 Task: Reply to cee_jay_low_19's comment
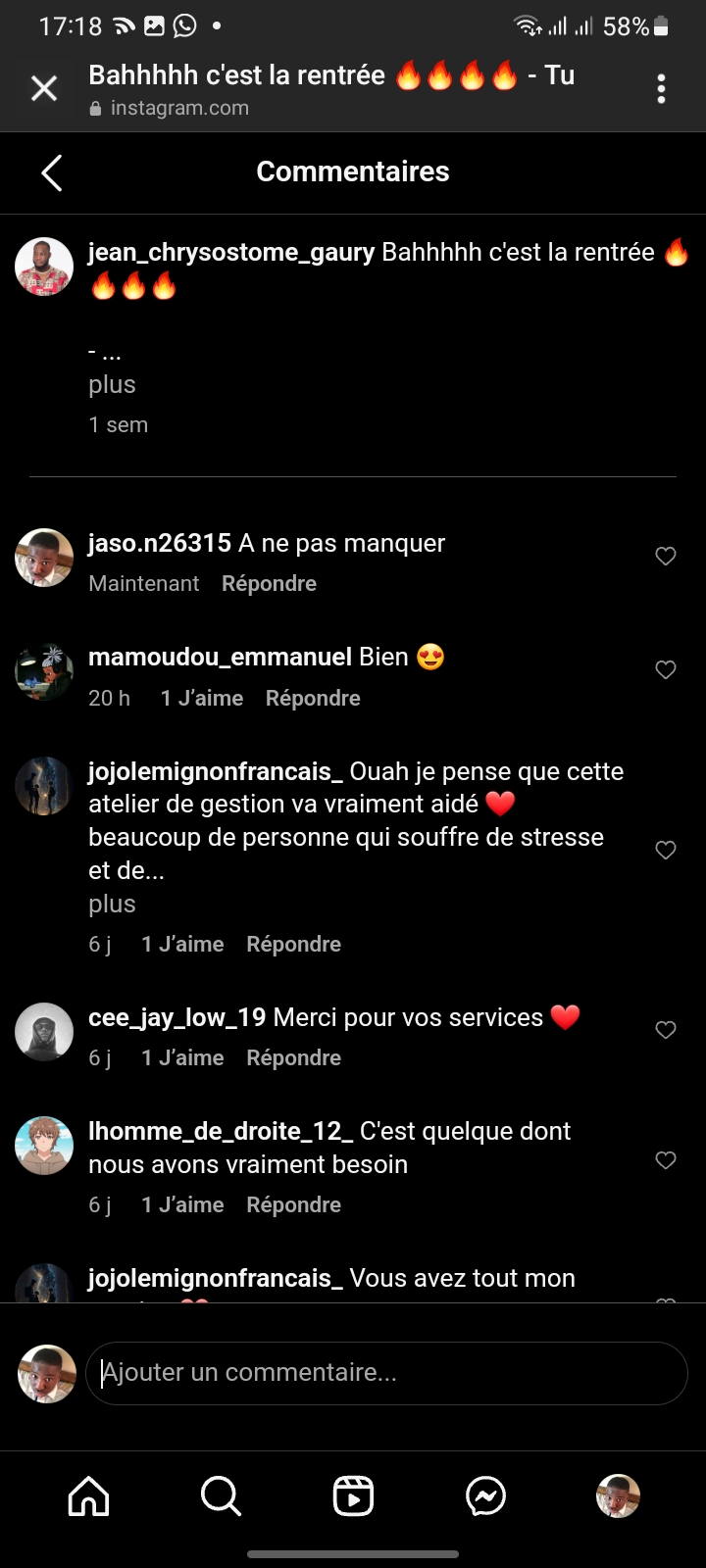[293, 1058]
